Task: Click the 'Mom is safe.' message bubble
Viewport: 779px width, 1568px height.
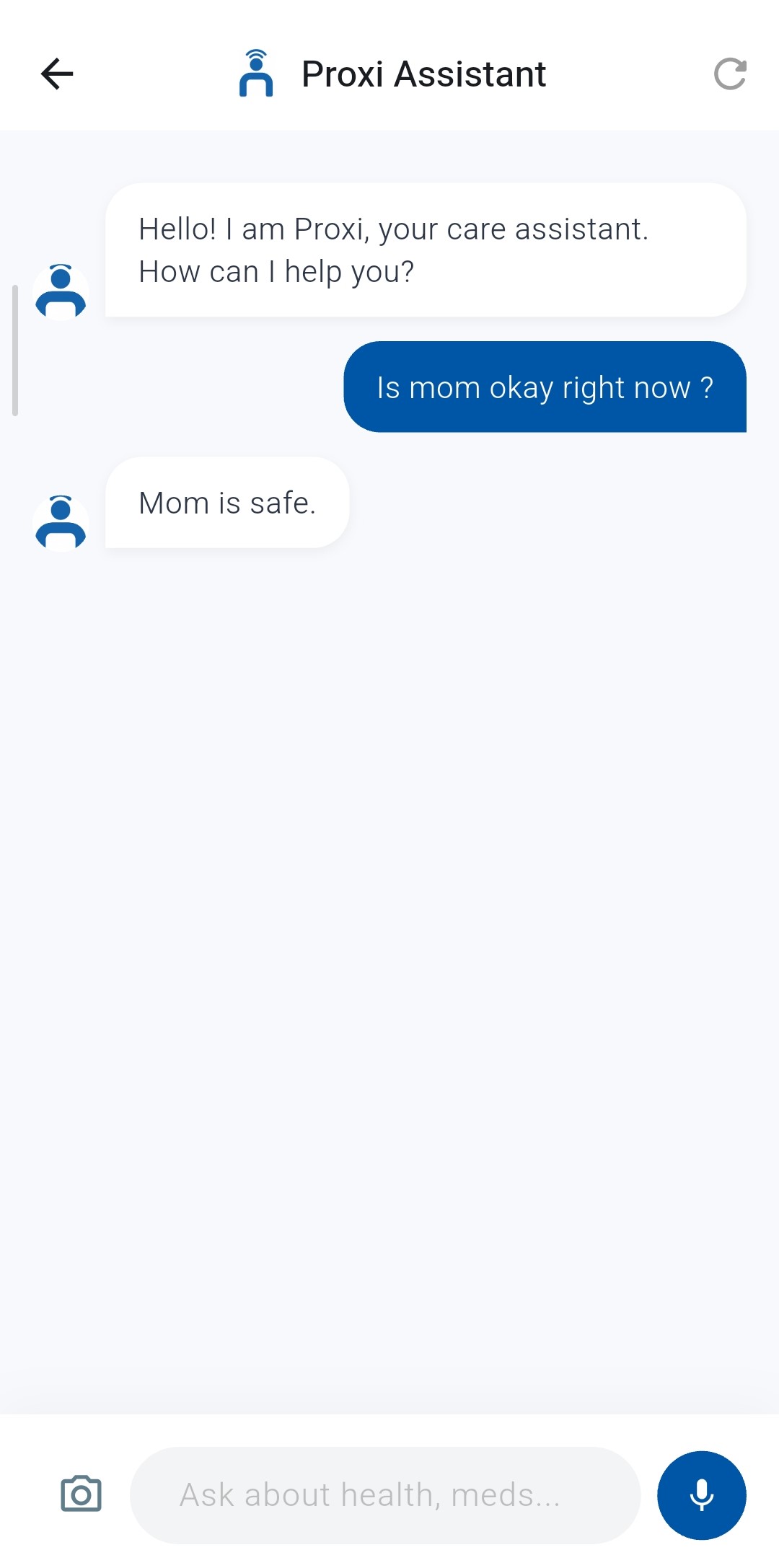Action: pos(227,503)
